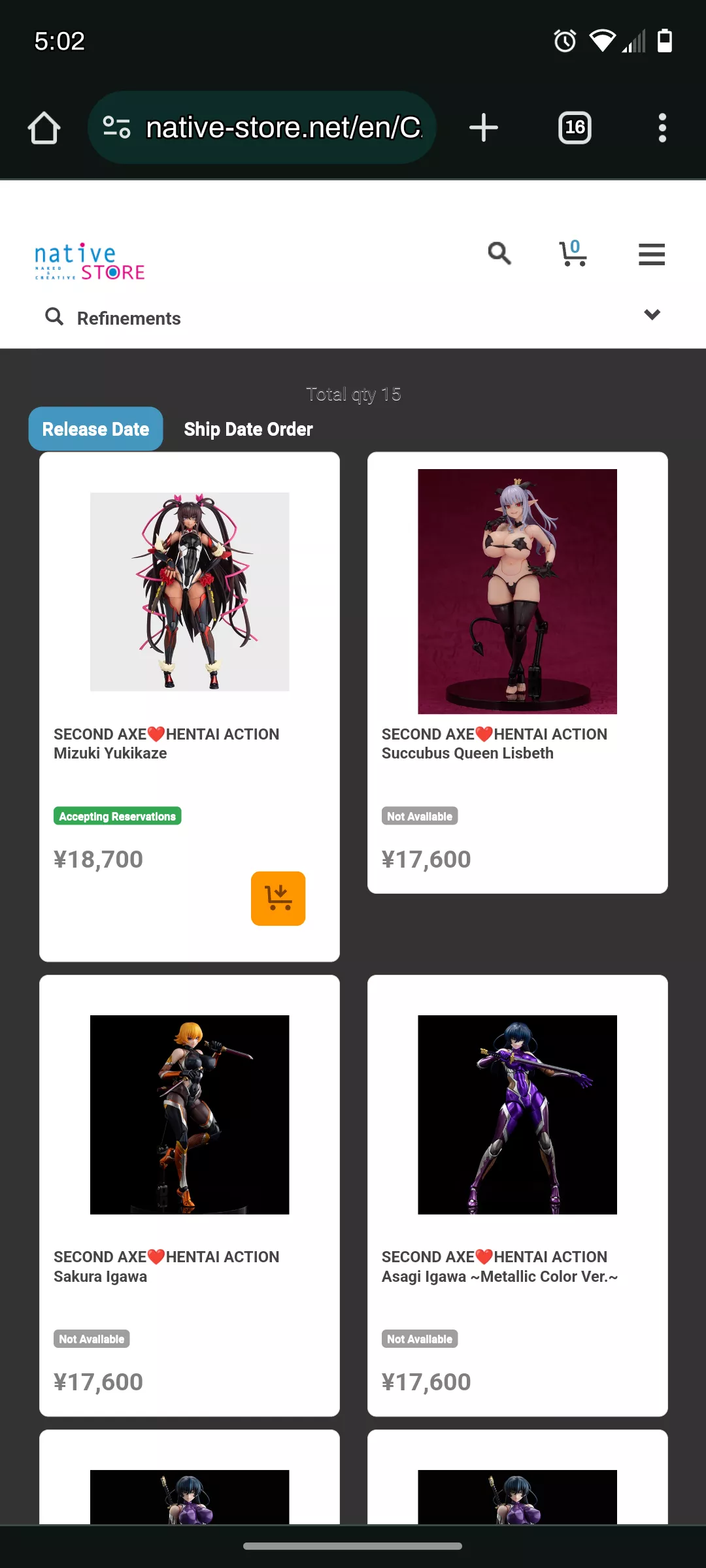
Task: Show the 16 open browser tabs
Action: click(x=575, y=128)
